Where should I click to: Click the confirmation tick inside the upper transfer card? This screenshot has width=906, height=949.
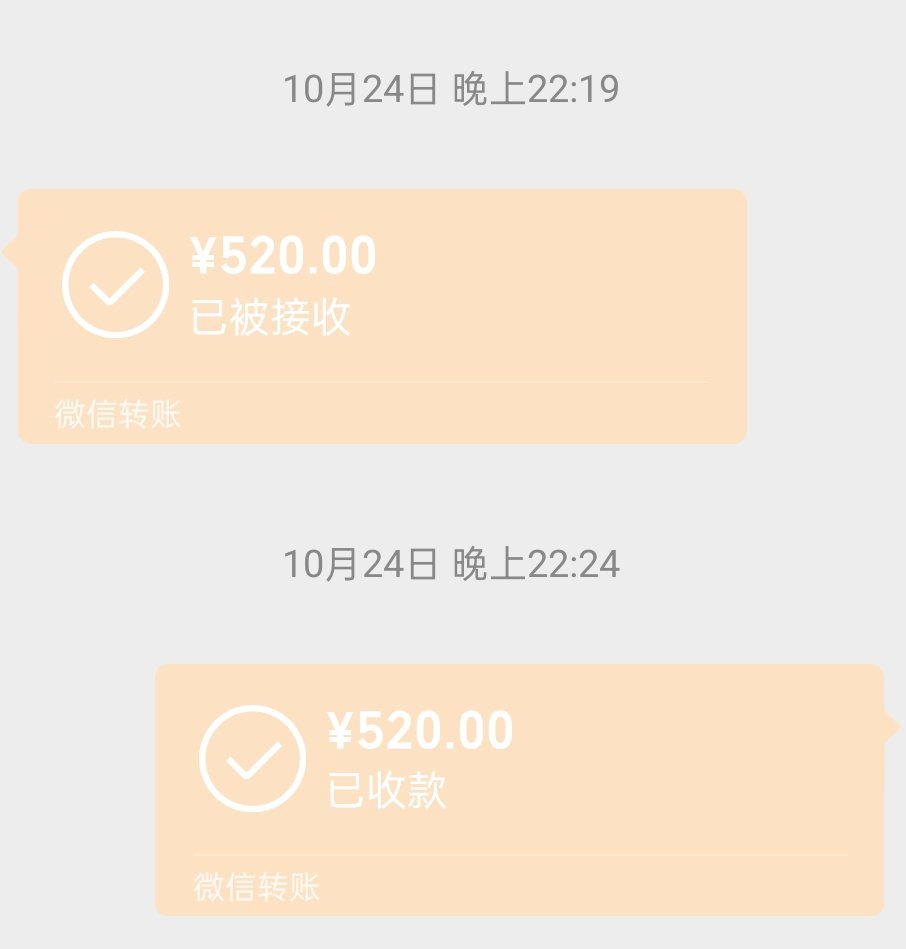point(115,284)
